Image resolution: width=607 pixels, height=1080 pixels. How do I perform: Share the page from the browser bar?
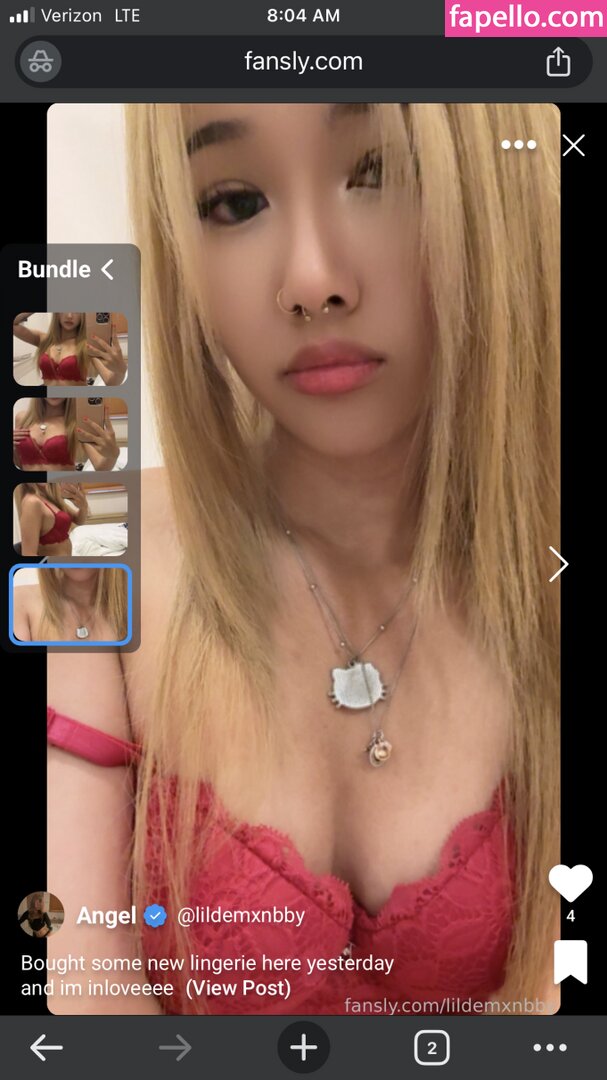click(558, 62)
